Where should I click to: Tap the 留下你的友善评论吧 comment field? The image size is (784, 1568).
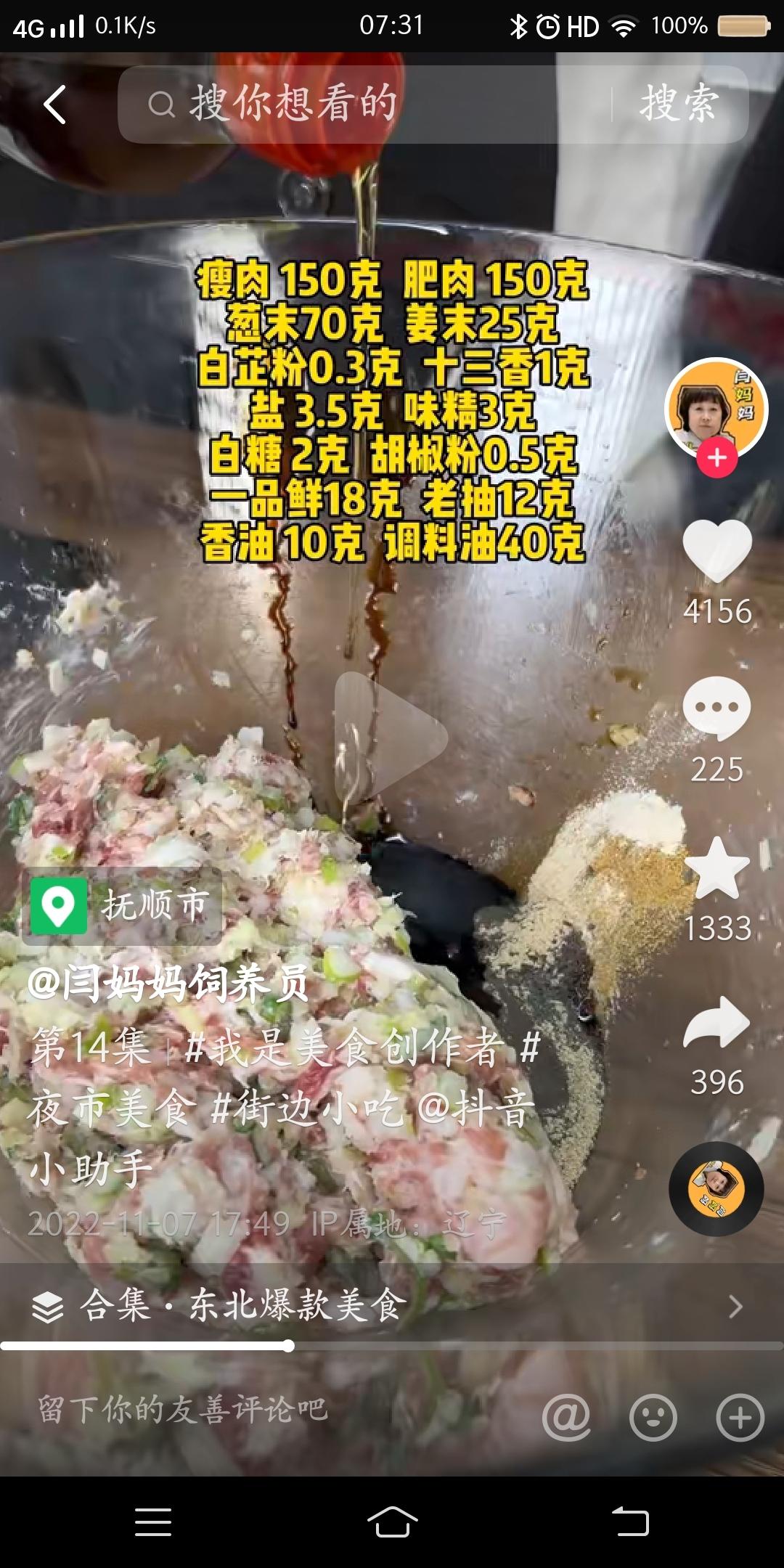pos(218,1410)
